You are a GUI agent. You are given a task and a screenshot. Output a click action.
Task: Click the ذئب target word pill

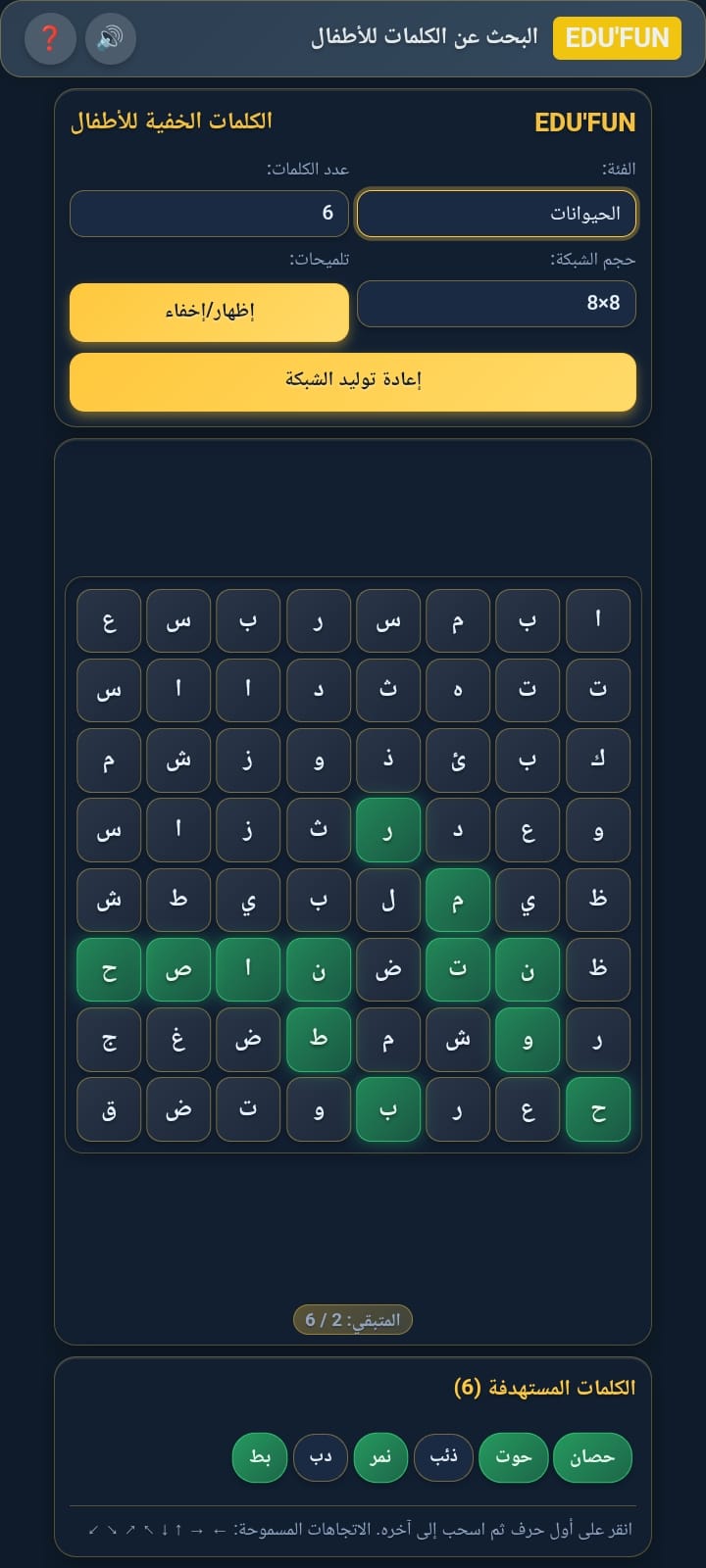pos(443,1457)
